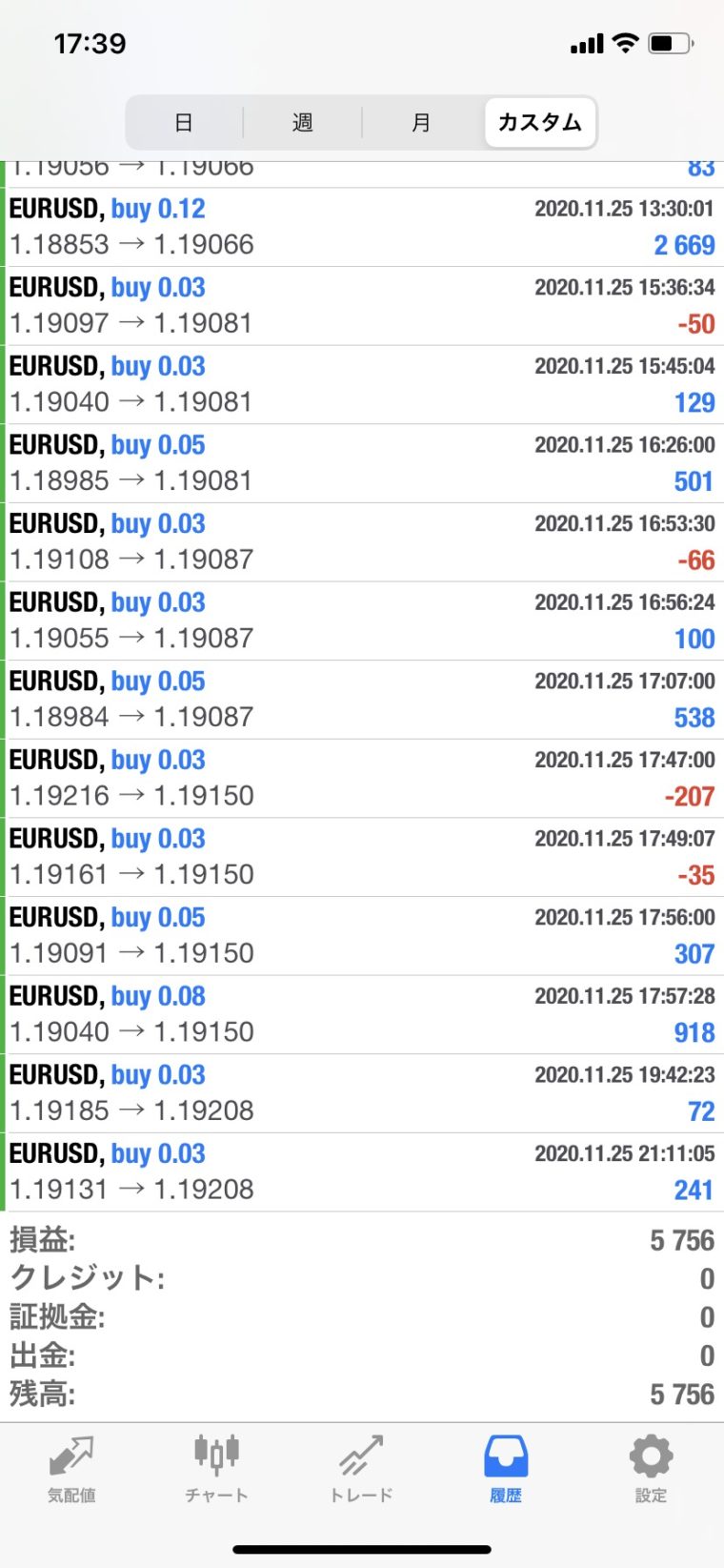
Task: Select the 週 (week) period segment
Action: tap(302, 122)
